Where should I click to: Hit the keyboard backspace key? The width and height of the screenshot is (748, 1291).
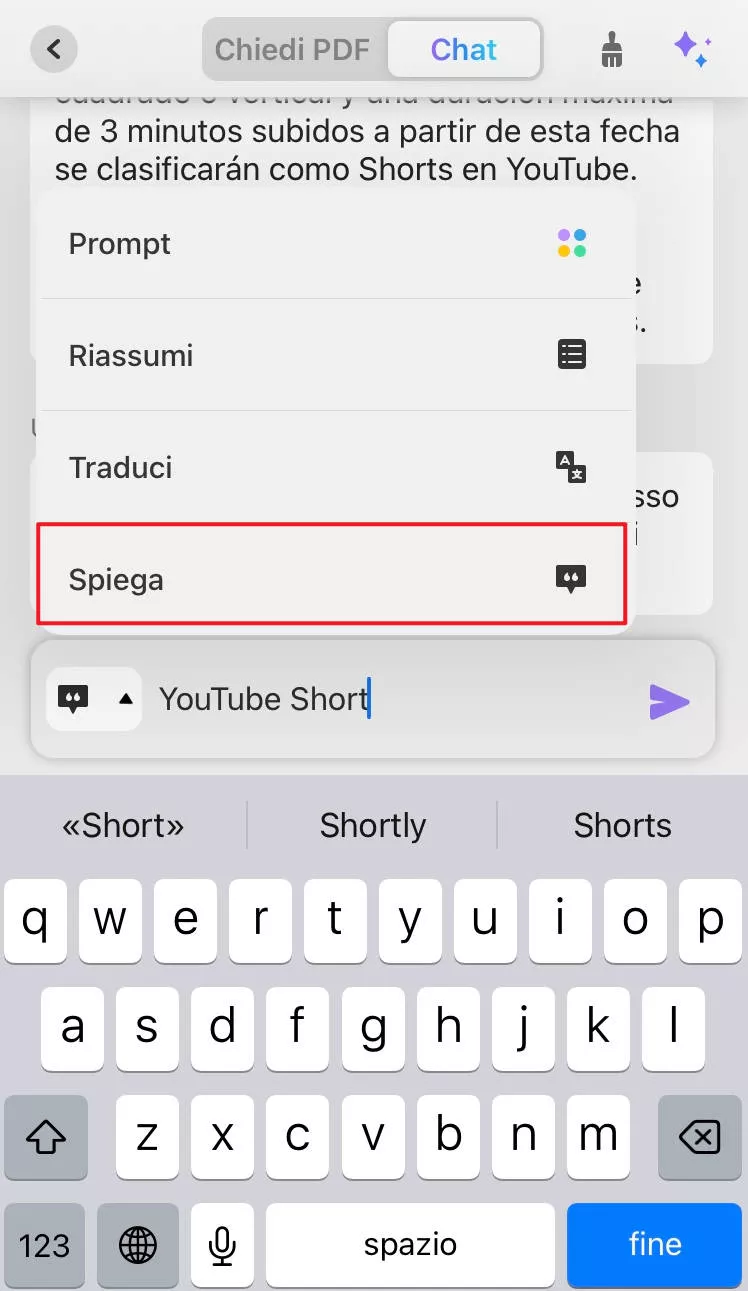(x=698, y=1136)
